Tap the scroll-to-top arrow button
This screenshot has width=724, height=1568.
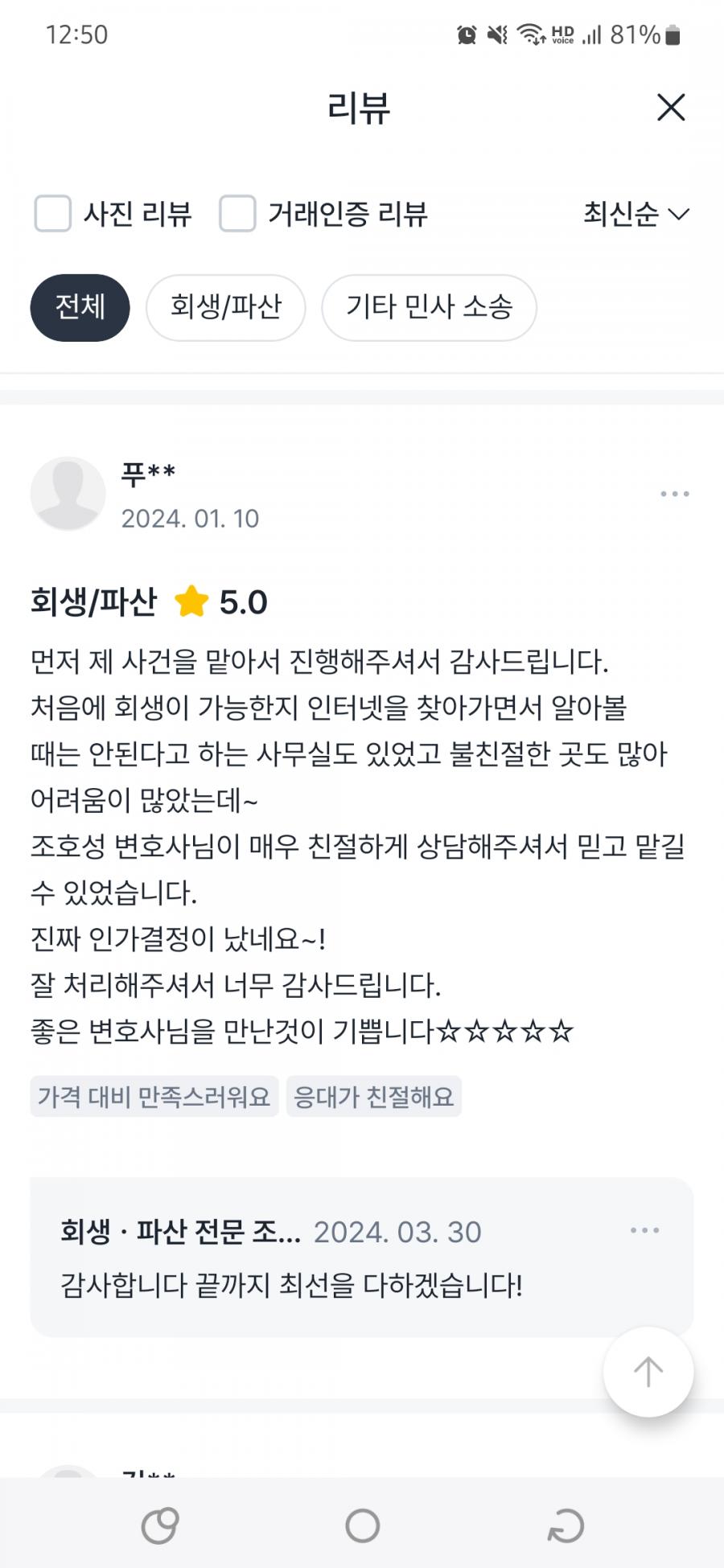click(648, 1372)
